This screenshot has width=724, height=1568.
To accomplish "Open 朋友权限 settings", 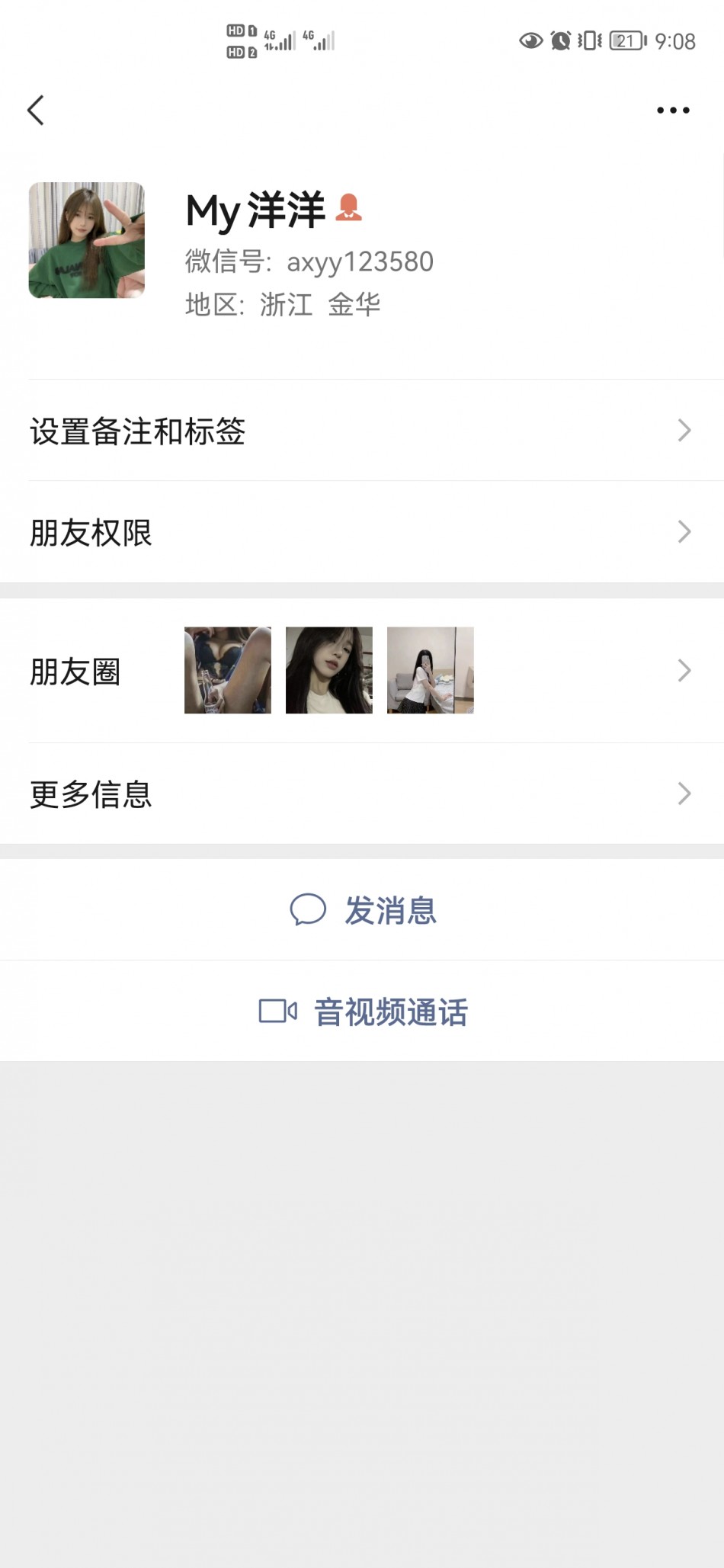I will coord(362,532).
